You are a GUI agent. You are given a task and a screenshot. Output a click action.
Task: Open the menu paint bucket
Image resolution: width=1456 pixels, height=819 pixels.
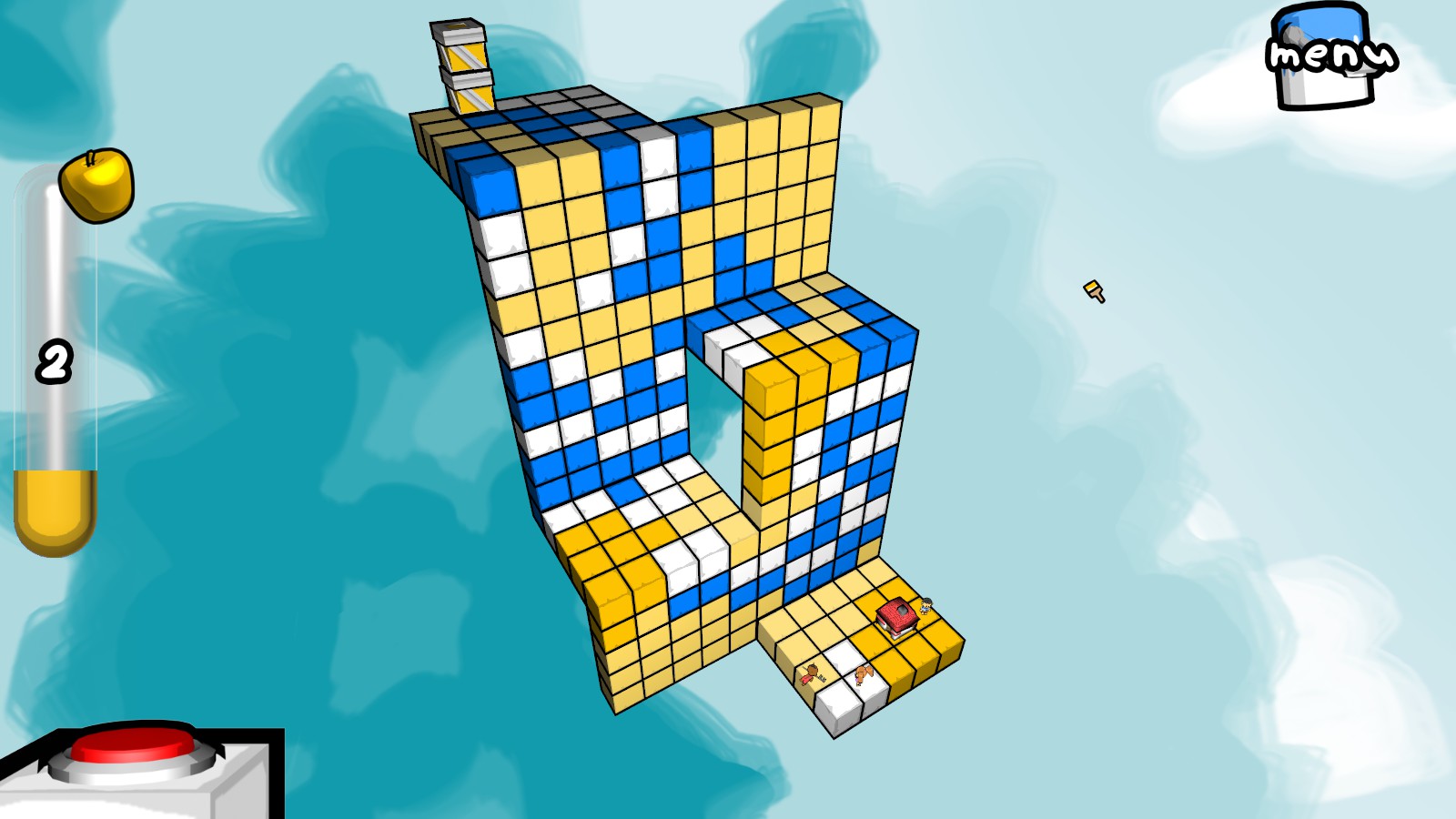tap(1328, 56)
